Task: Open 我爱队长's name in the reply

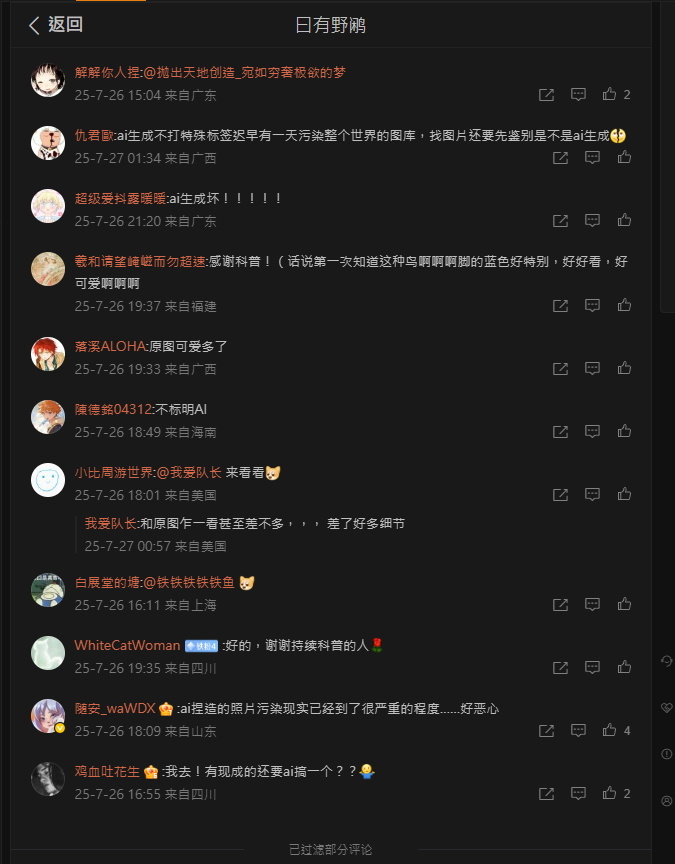Action: pyautogui.click(x=109, y=524)
